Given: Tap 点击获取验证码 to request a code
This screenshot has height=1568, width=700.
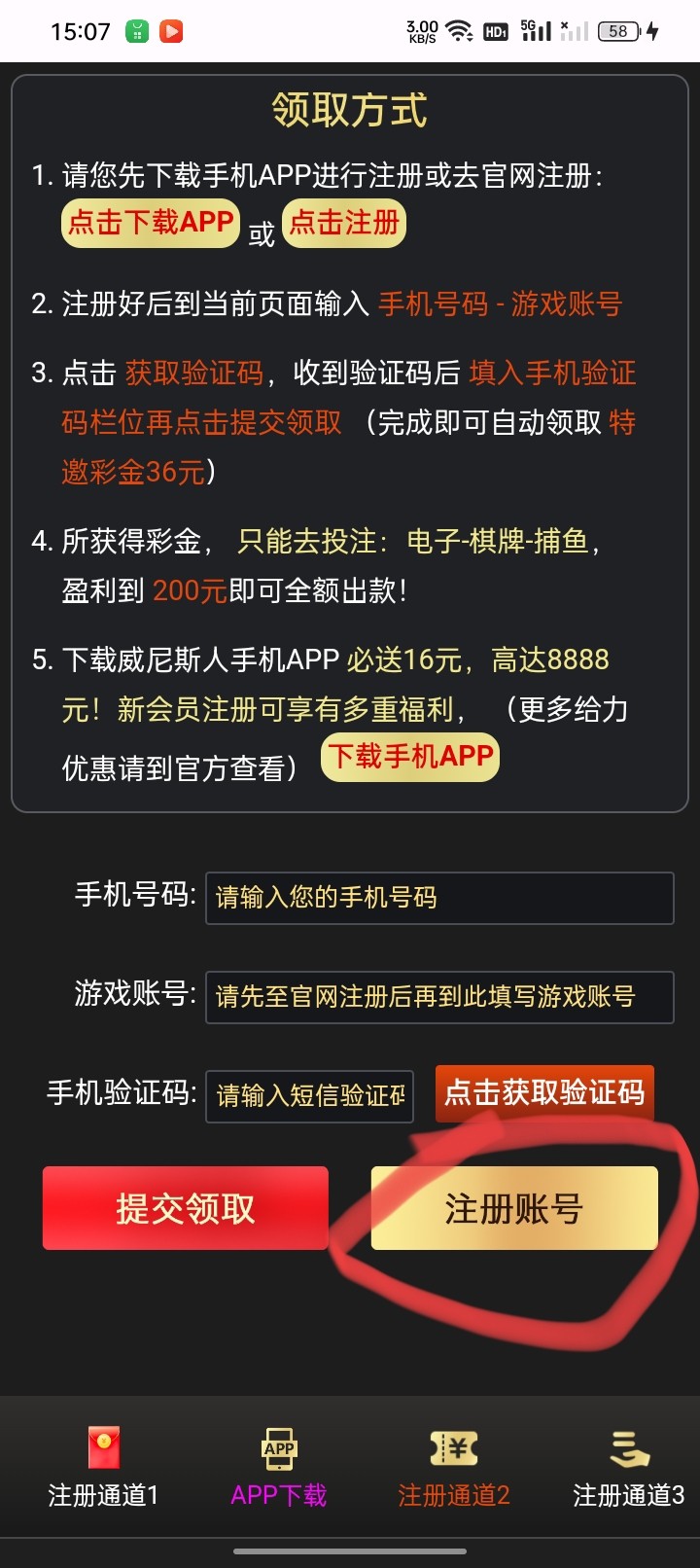Looking at the screenshot, I should [x=544, y=1093].
